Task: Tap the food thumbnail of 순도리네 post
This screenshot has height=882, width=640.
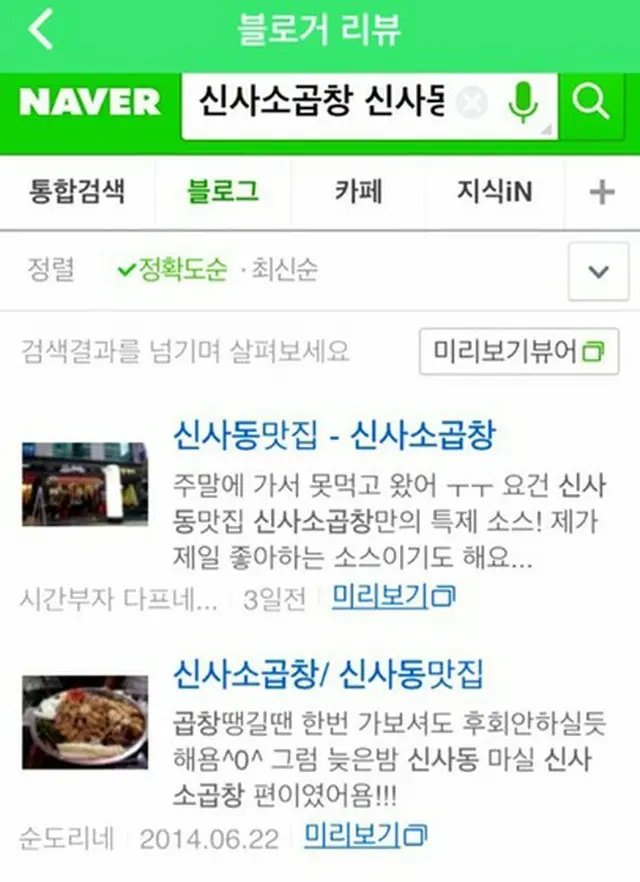Action: [85, 720]
